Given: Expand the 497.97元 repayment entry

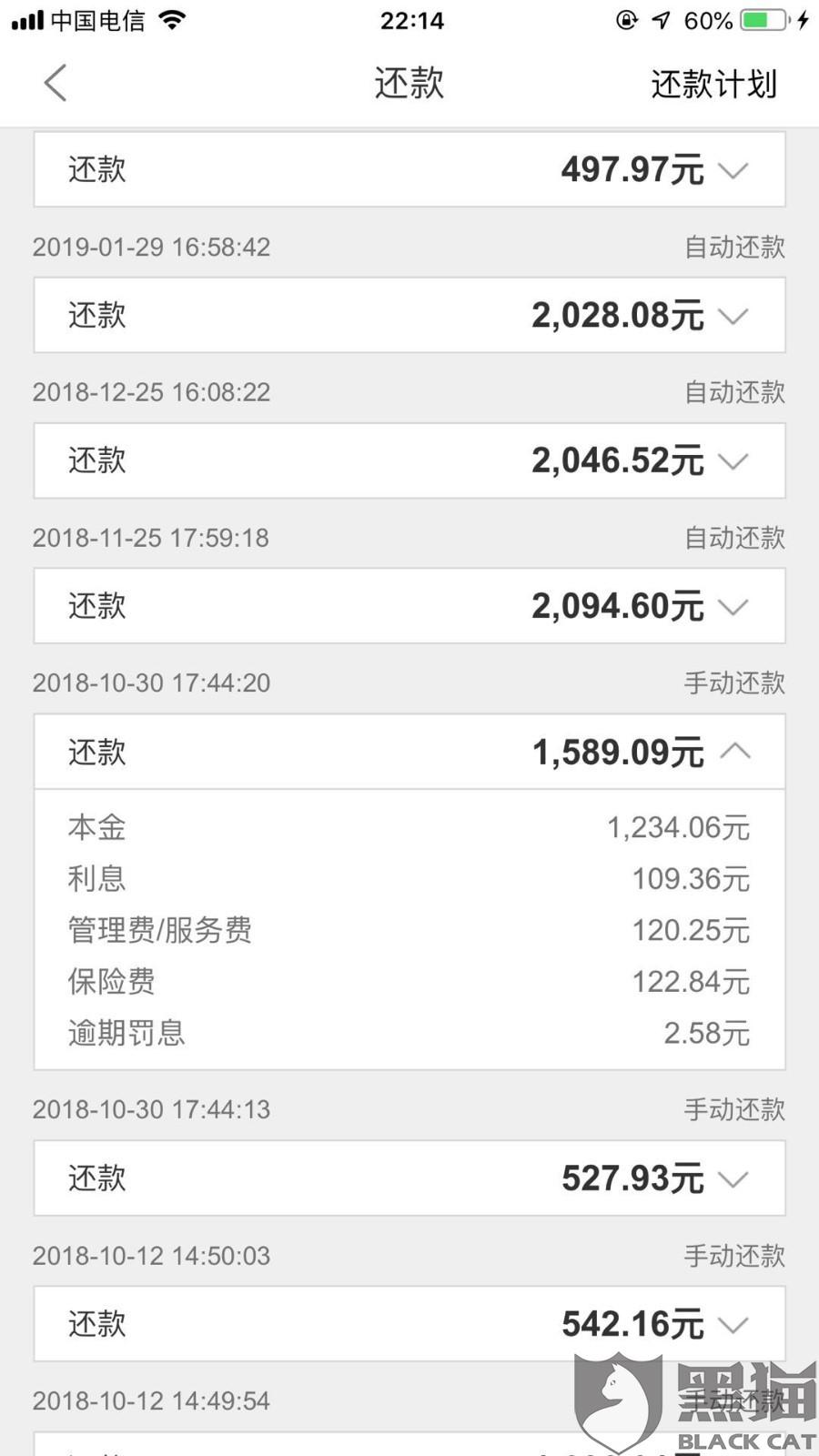Looking at the screenshot, I should click(x=409, y=169).
